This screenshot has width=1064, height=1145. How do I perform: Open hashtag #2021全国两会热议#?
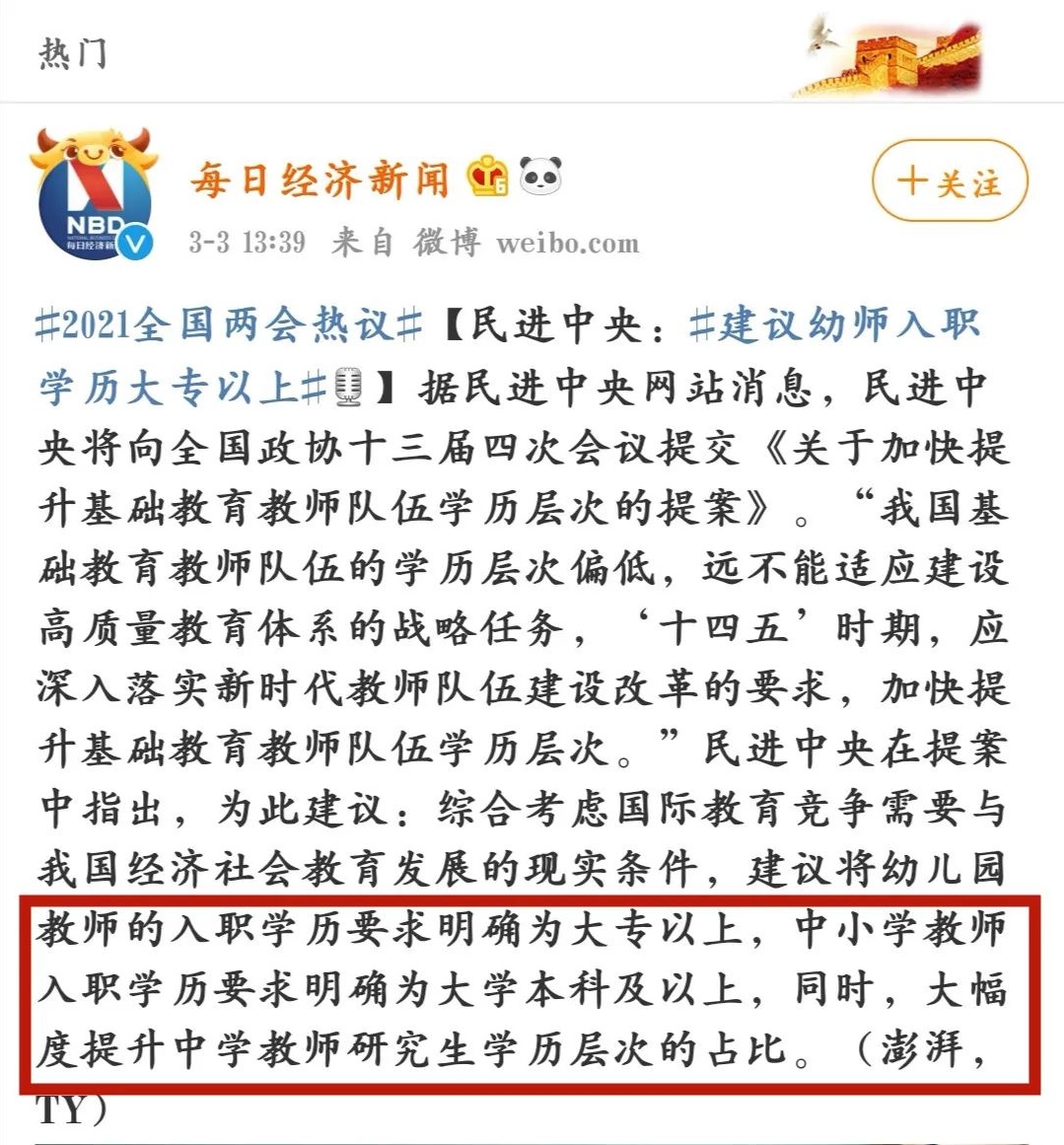point(229,325)
